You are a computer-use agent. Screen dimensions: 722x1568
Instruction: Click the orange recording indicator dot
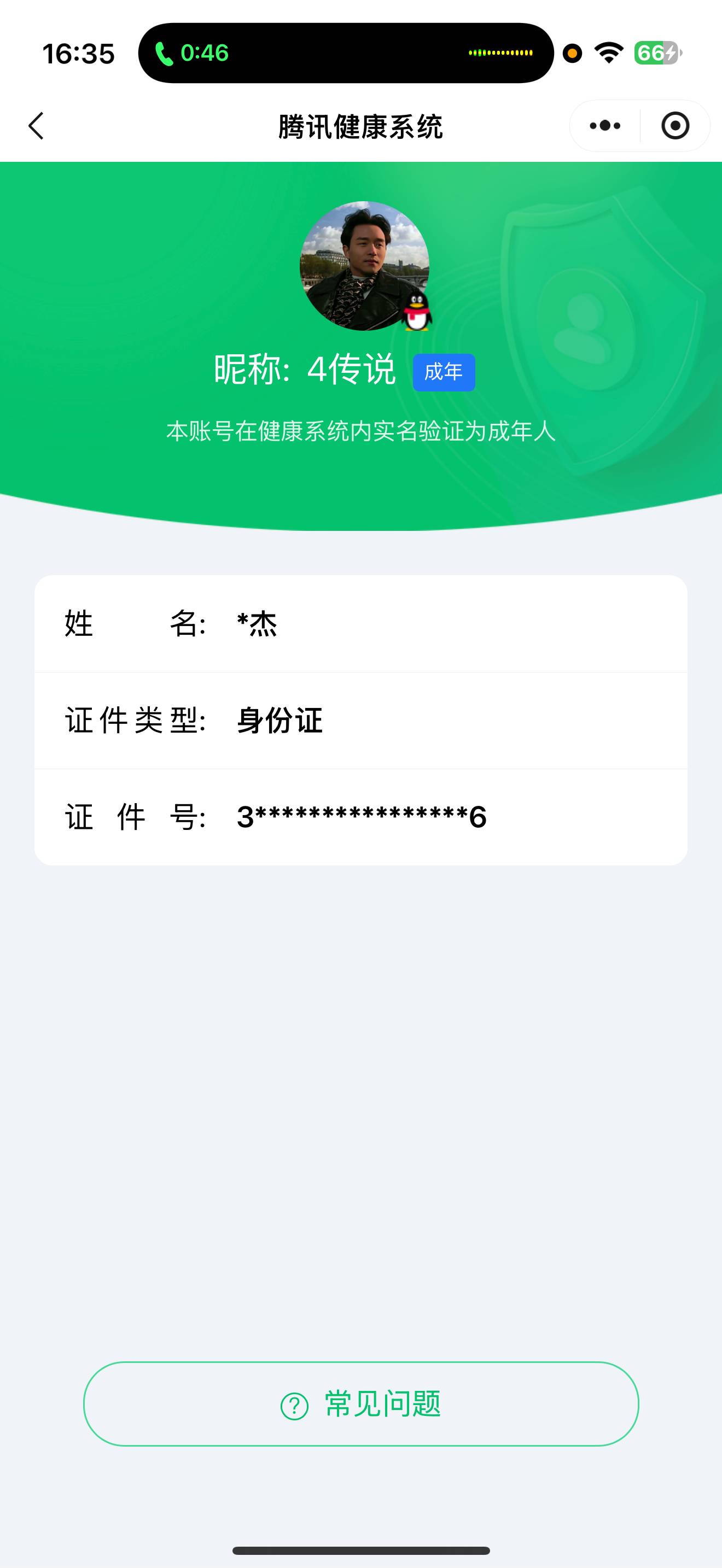(572, 55)
